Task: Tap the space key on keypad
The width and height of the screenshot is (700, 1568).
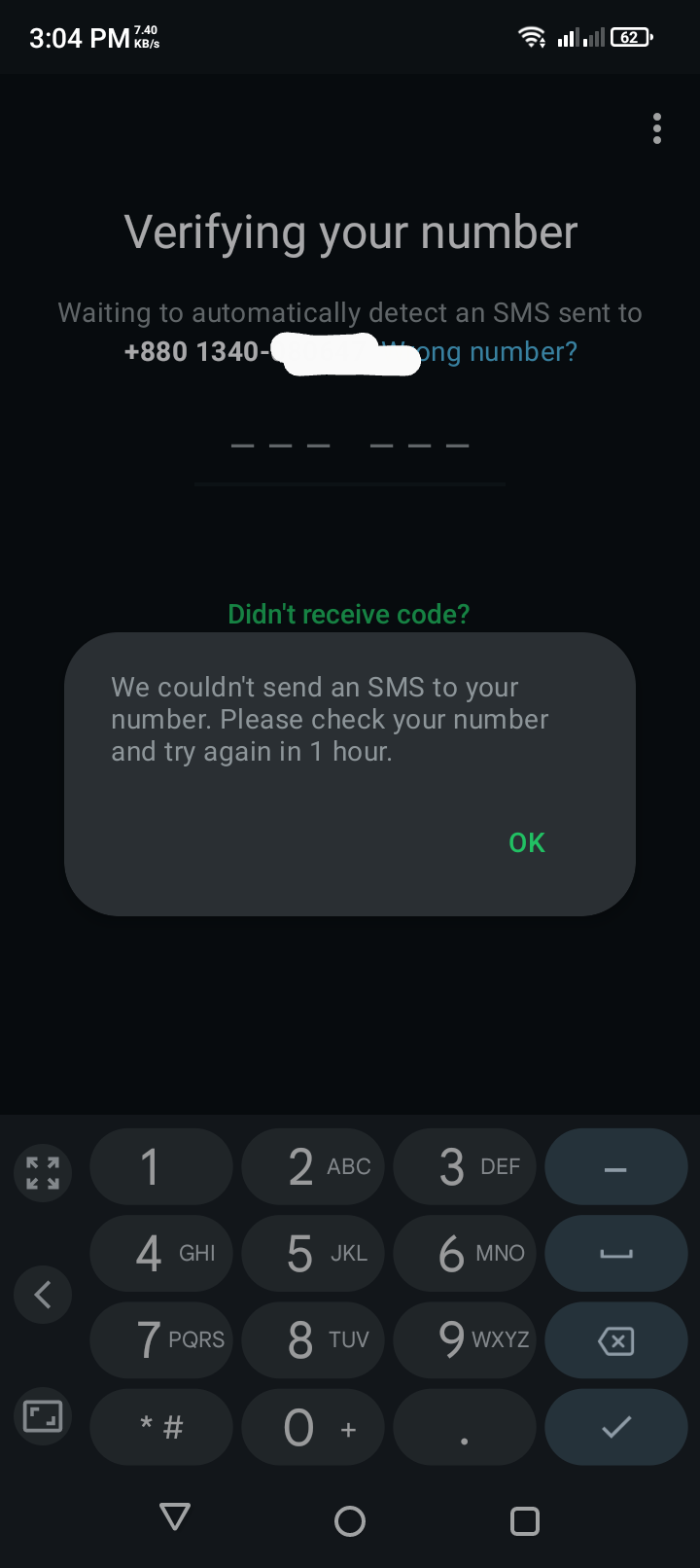Action: 615,1253
